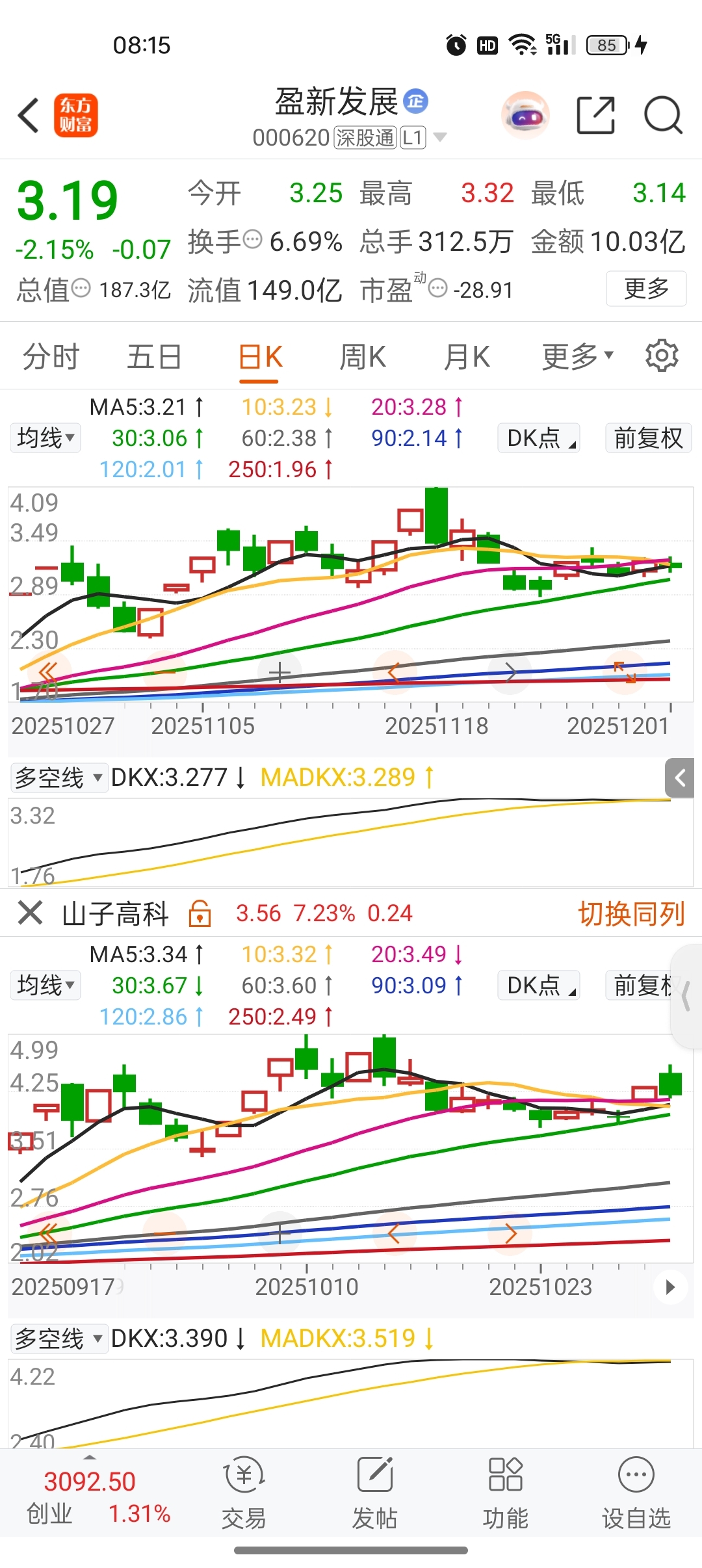Expand the 多空线 indicator dropdown for 盈新发展
Image resolution: width=702 pixels, height=1568 pixels.
point(58,777)
